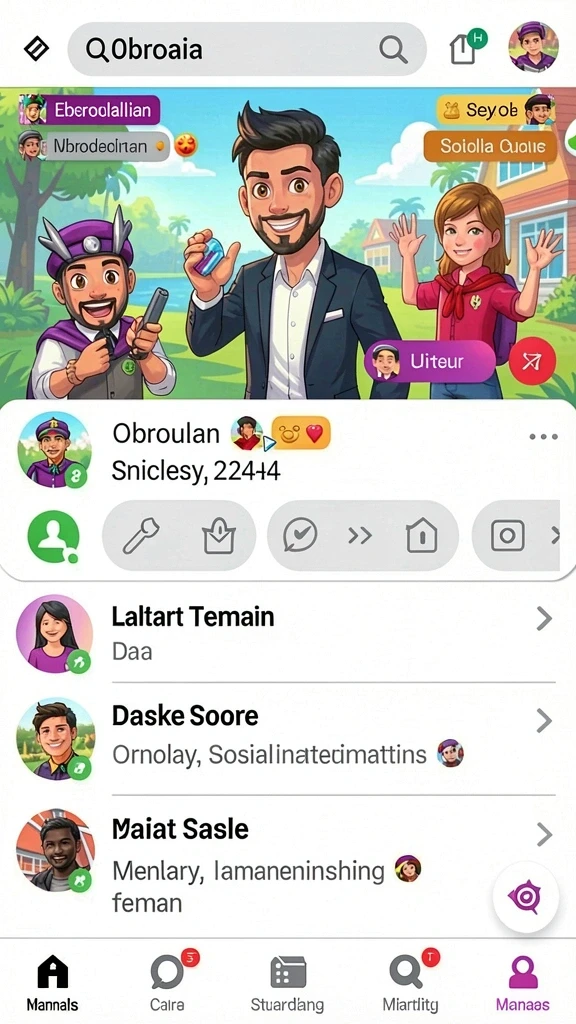Tap the Obroaia search field
This screenshot has width=576, height=1024.
click(247, 49)
